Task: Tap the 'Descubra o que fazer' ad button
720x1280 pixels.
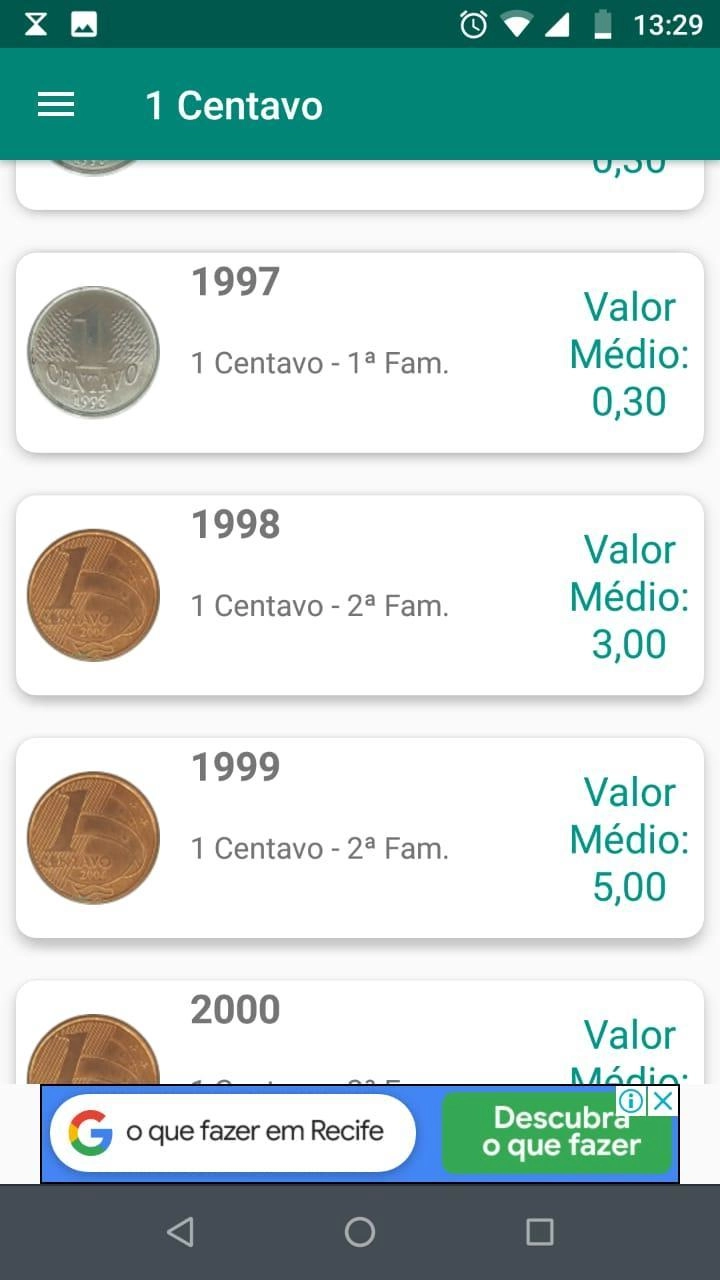Action: point(556,1134)
